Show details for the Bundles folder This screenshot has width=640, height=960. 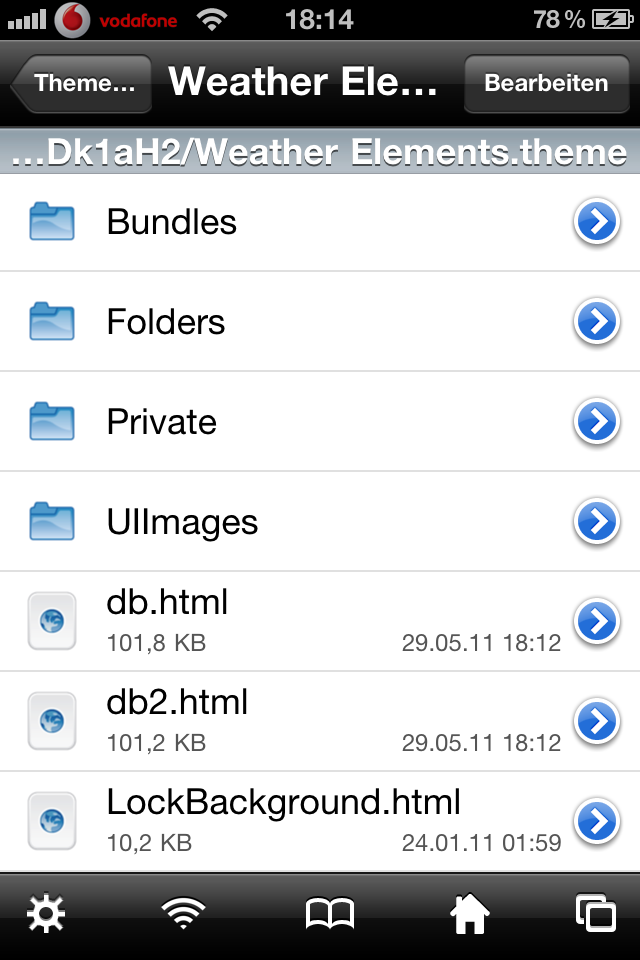597,222
